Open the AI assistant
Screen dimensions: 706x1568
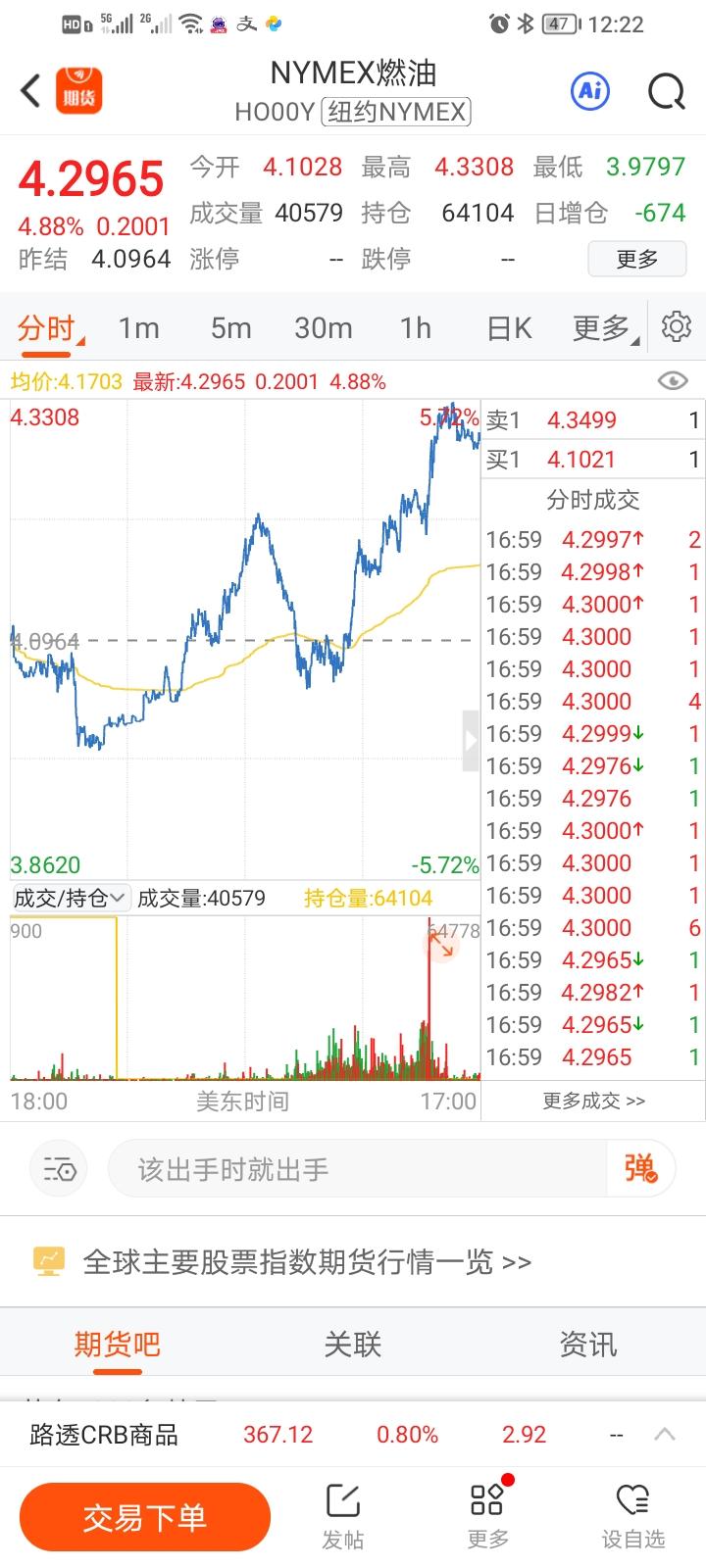click(589, 90)
